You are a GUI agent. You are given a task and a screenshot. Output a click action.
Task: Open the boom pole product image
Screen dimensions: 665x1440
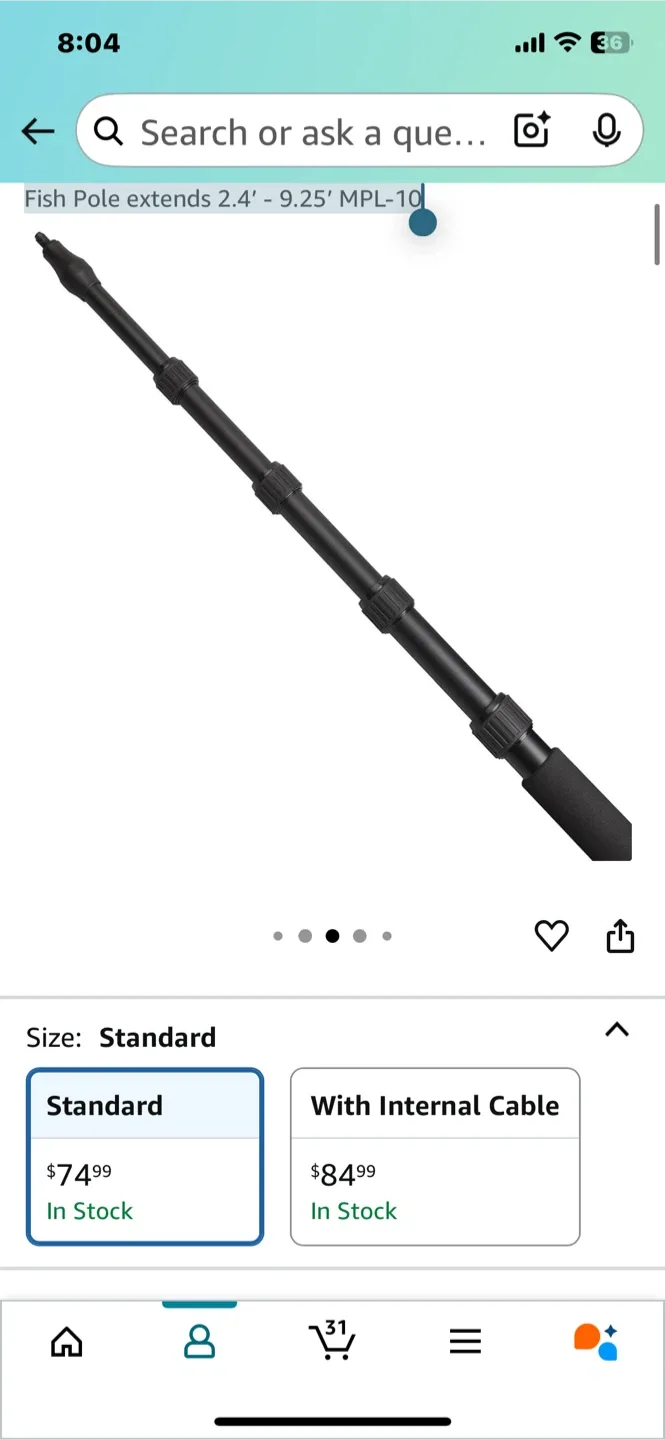pyautogui.click(x=332, y=550)
